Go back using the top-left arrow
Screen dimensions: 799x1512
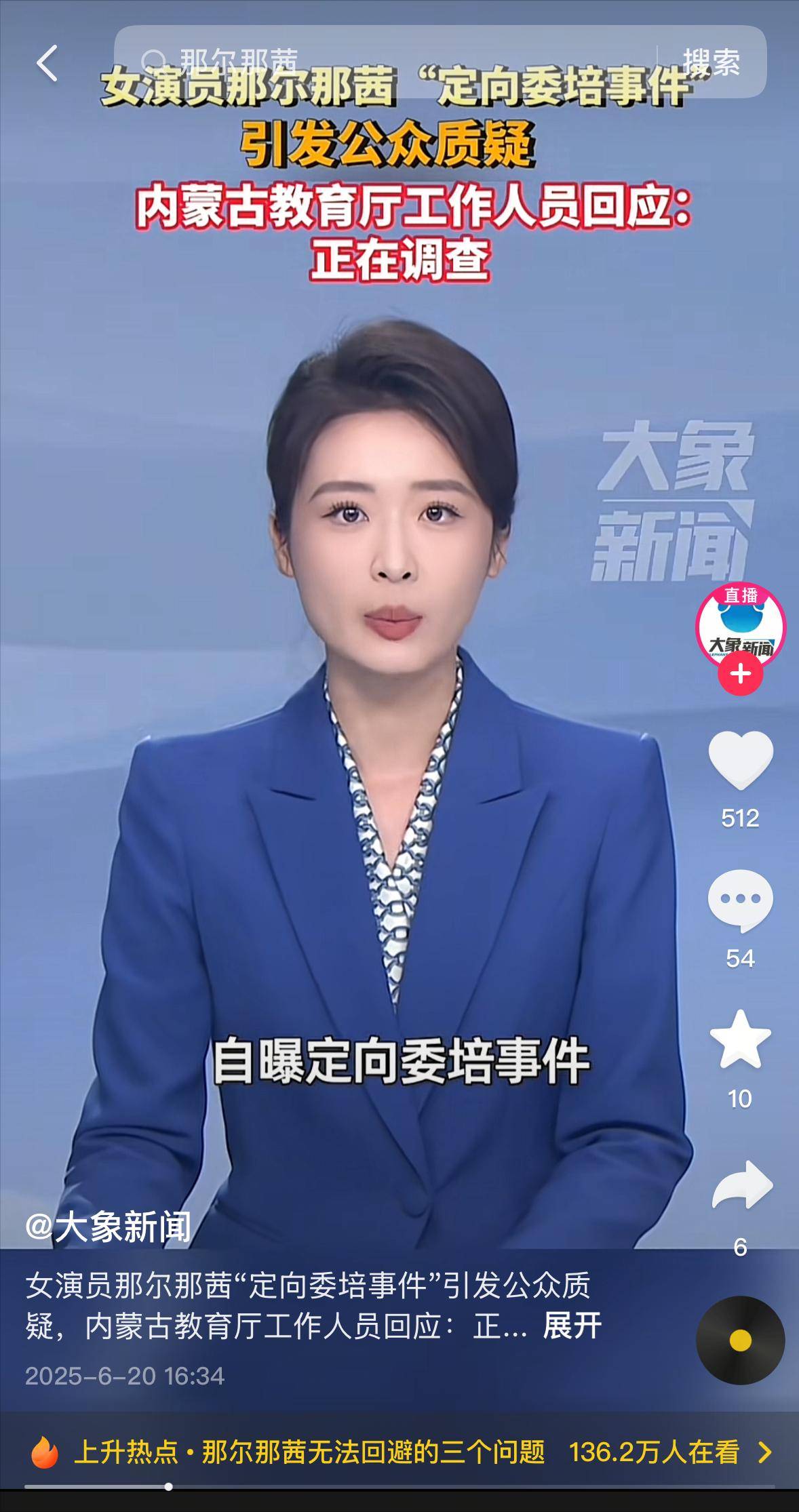[x=47, y=64]
